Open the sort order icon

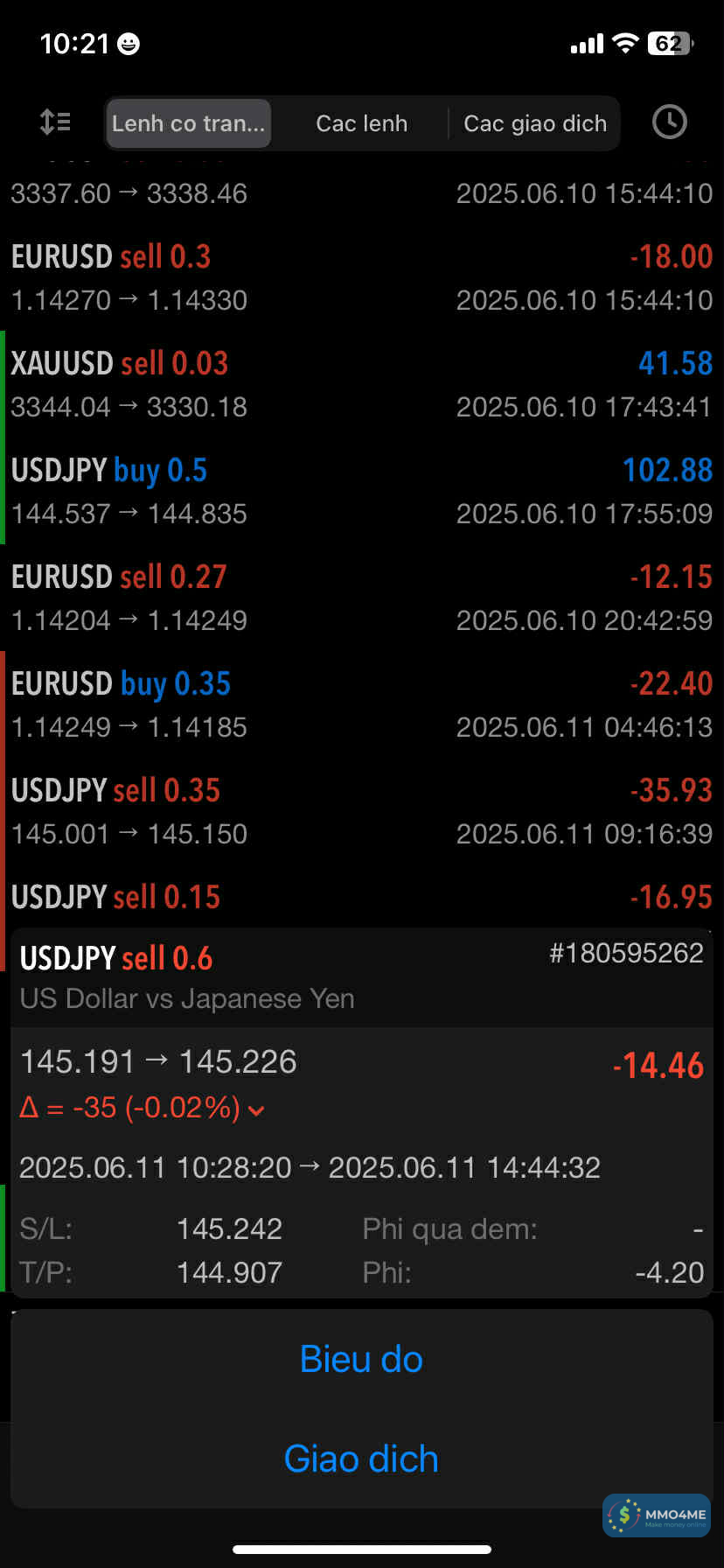(55, 122)
